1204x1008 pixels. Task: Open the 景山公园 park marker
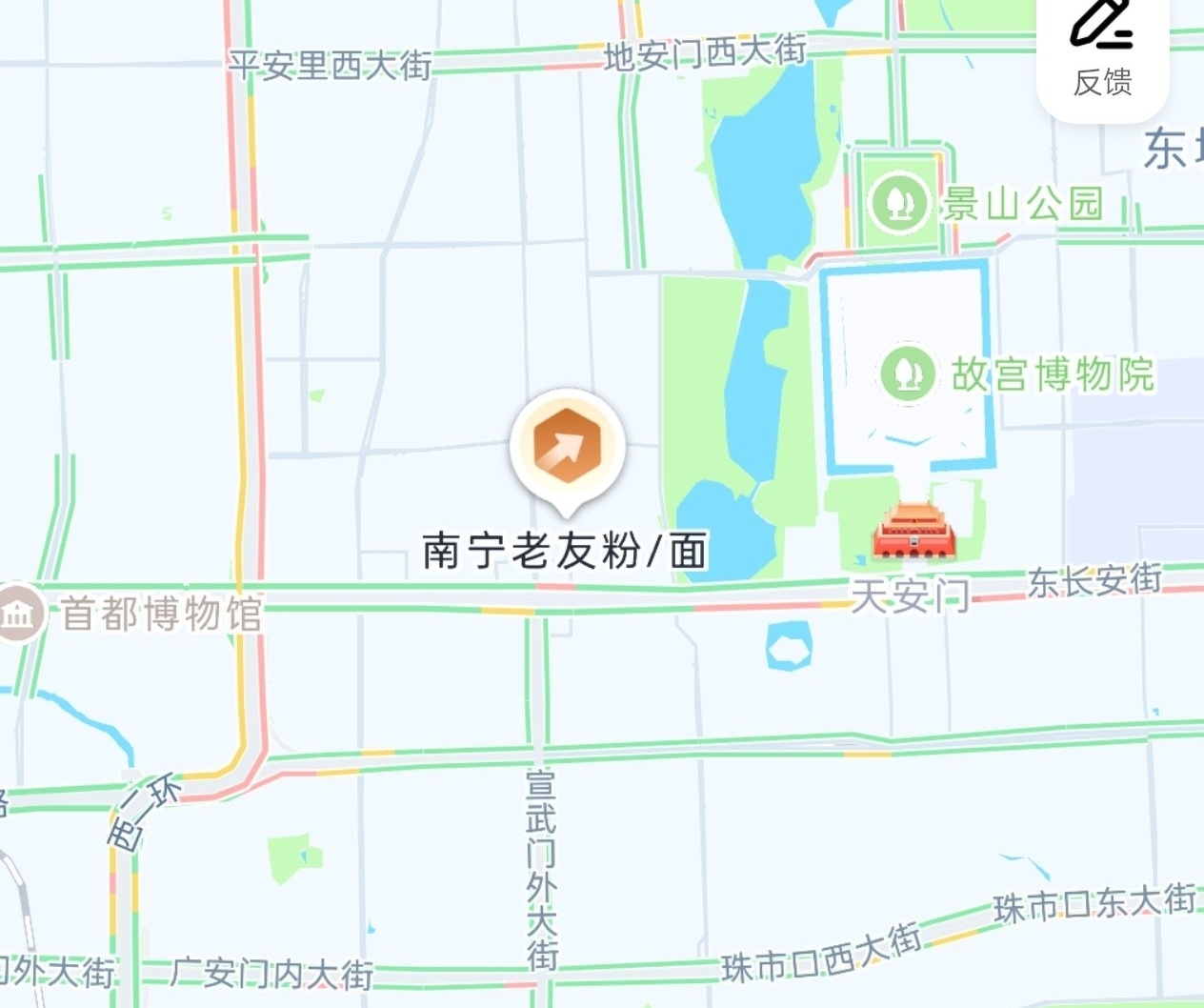click(x=897, y=202)
